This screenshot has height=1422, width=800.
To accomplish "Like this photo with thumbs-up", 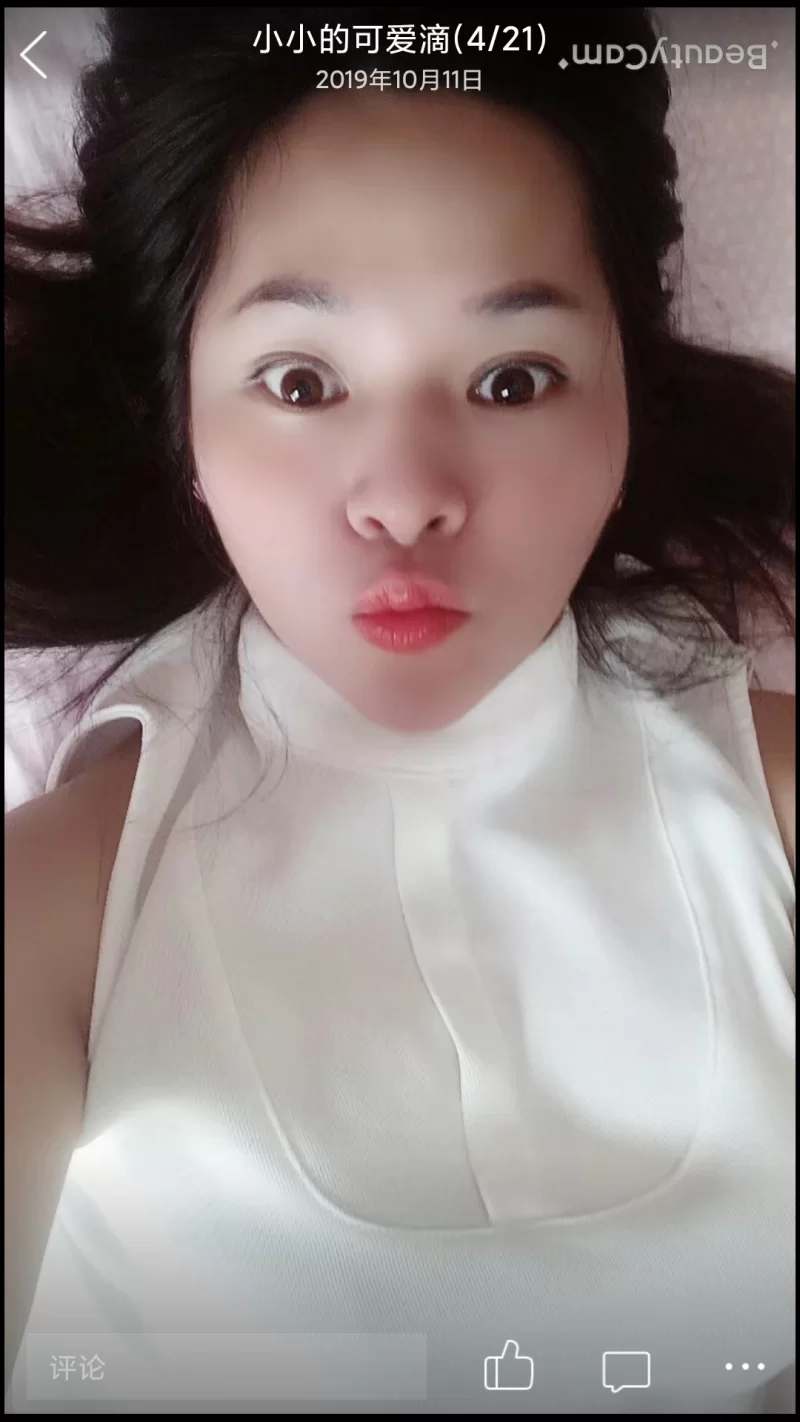I will pos(508,1366).
